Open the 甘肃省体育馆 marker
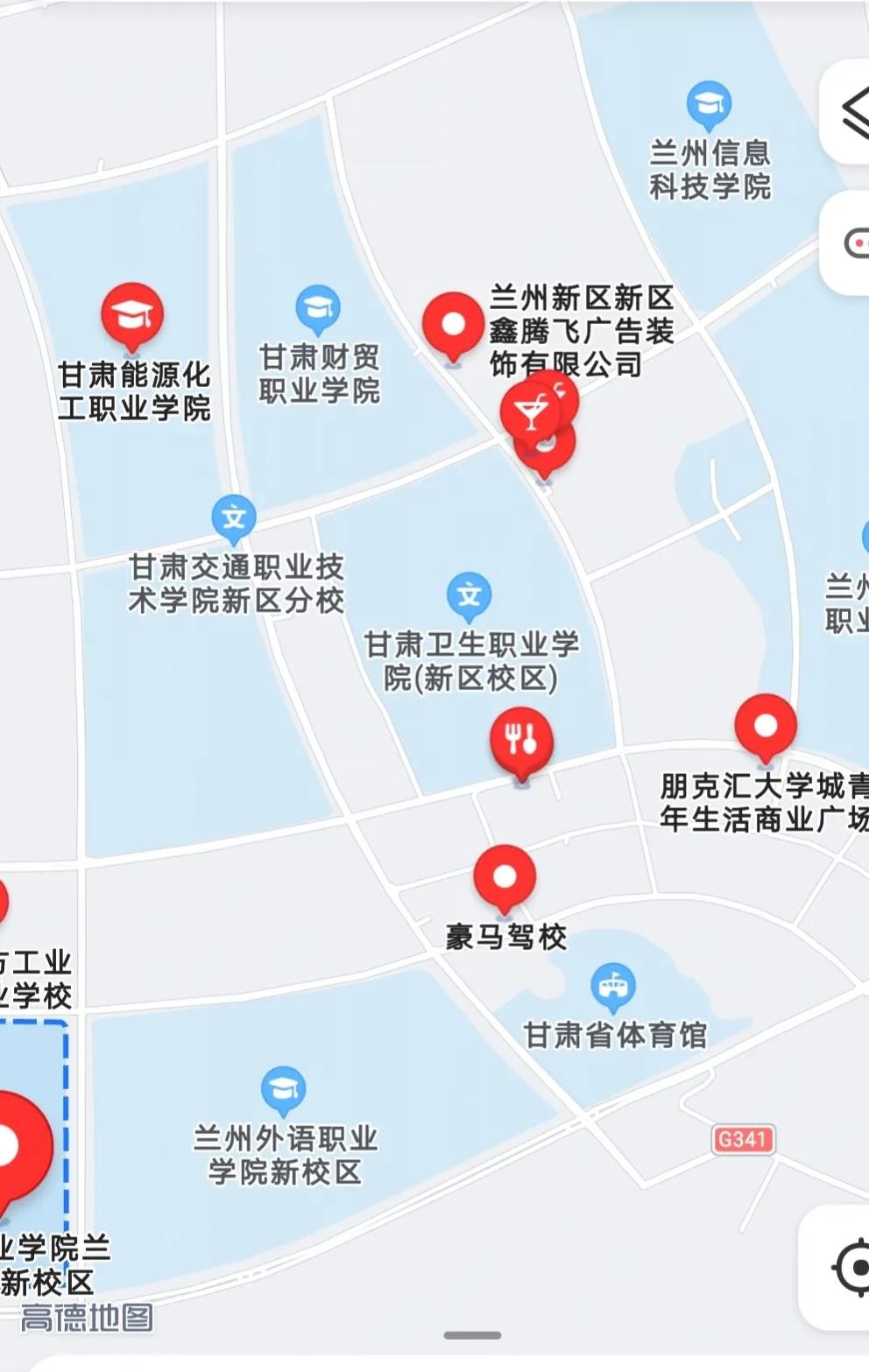 tap(612, 984)
